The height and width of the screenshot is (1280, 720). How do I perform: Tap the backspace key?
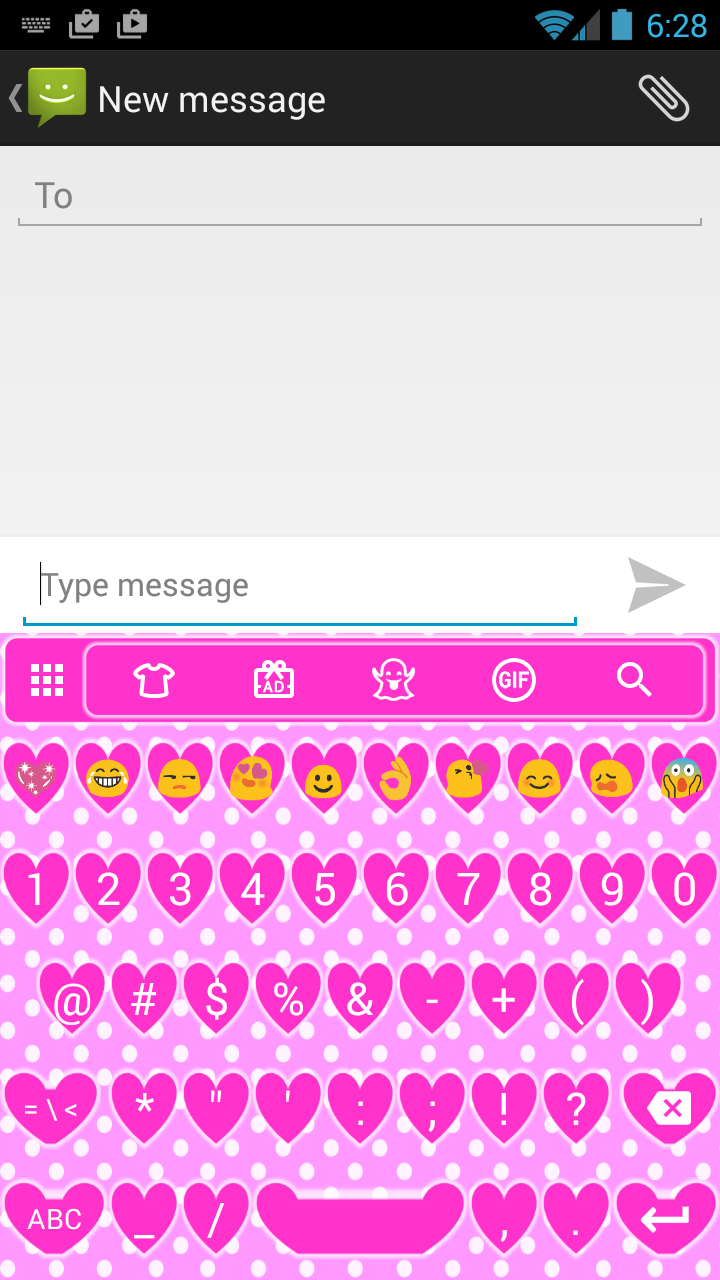coord(669,1108)
